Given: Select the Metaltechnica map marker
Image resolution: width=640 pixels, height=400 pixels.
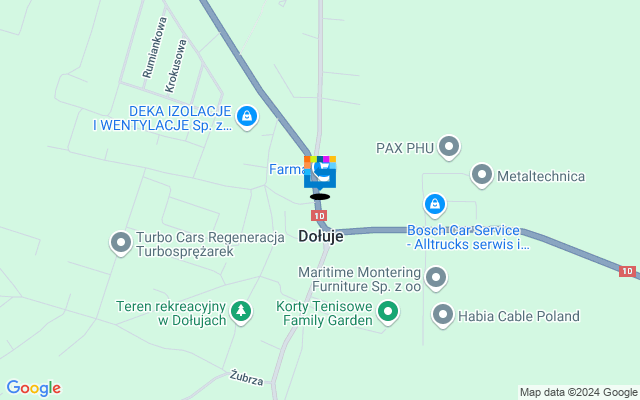Looking at the screenshot, I should pyautogui.click(x=482, y=176).
